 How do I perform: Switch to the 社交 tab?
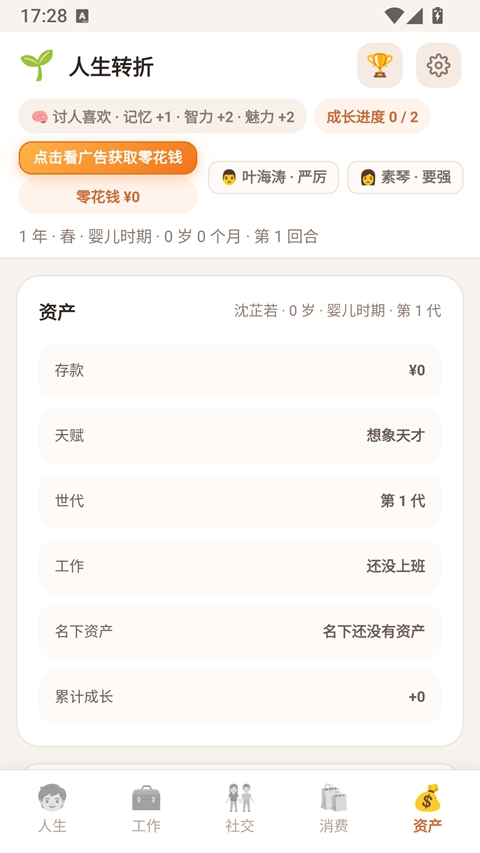click(x=240, y=809)
